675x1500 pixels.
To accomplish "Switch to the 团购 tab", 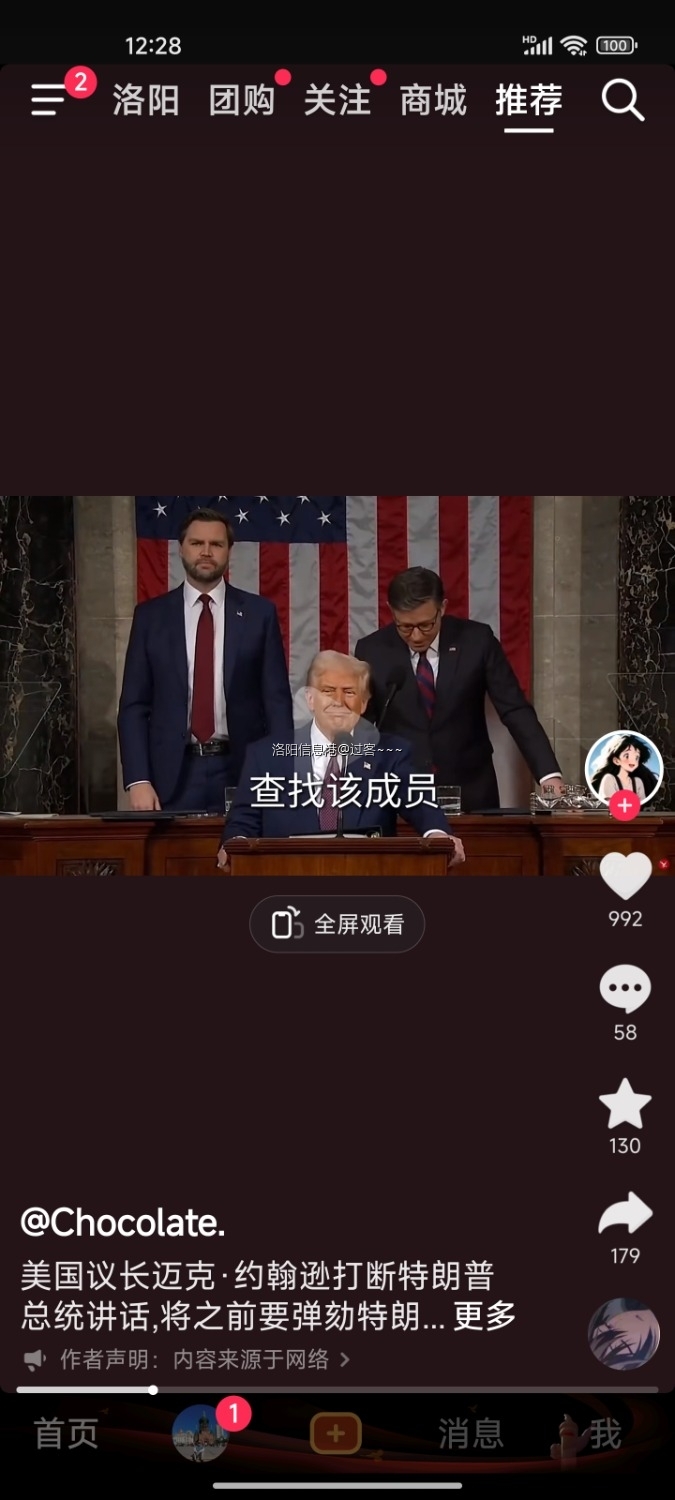I will (242, 100).
